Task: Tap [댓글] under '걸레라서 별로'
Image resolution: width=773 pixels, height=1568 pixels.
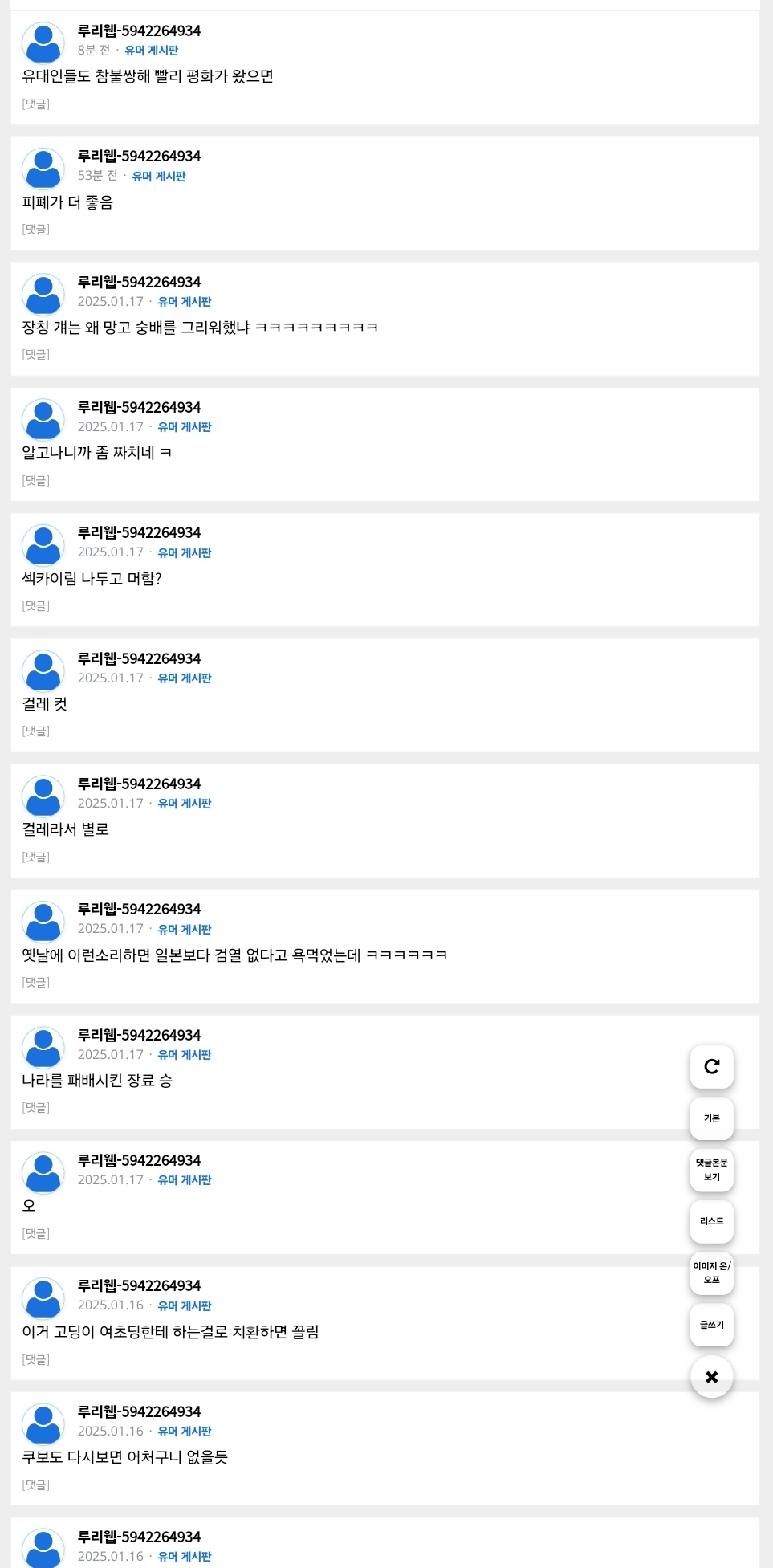Action: (x=36, y=857)
